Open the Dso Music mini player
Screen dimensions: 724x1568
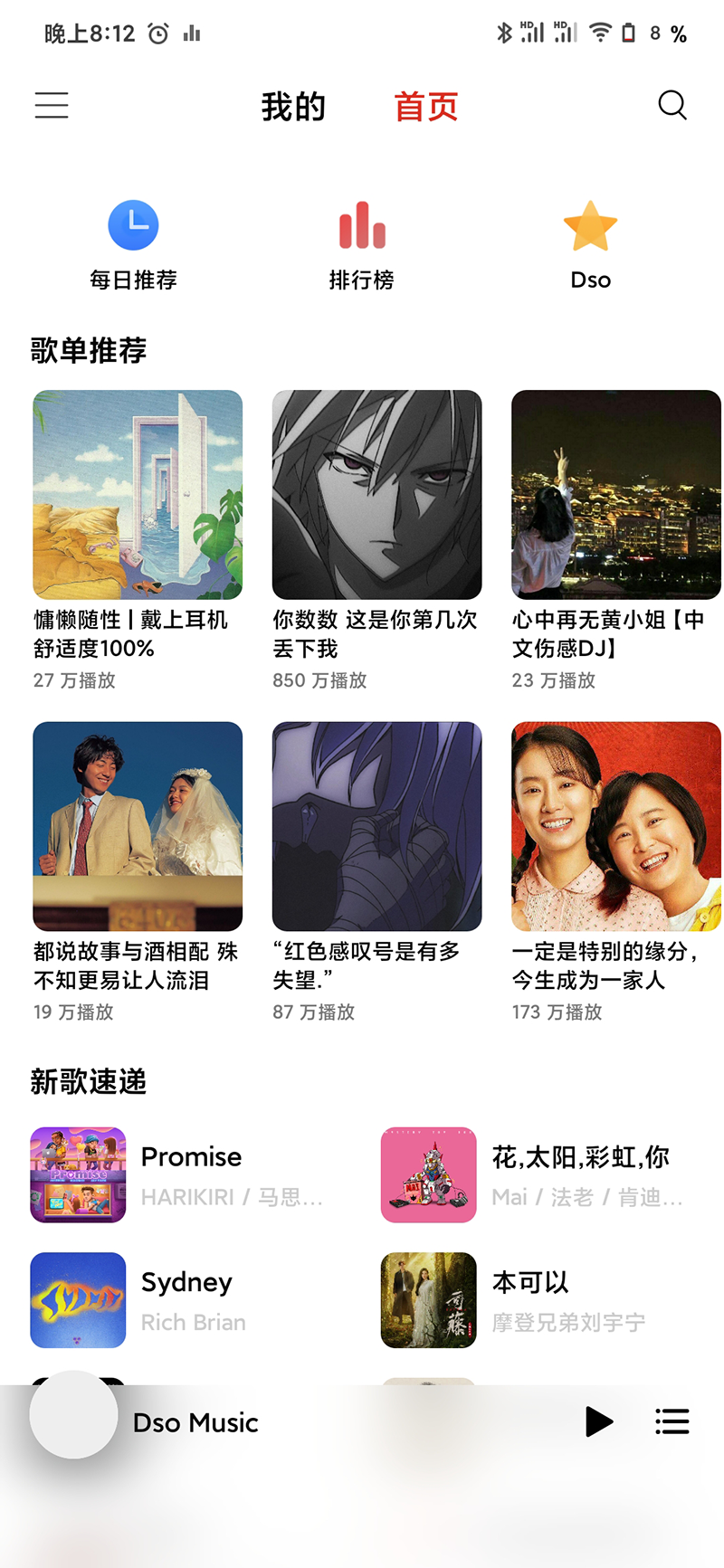pyautogui.click(x=195, y=1423)
